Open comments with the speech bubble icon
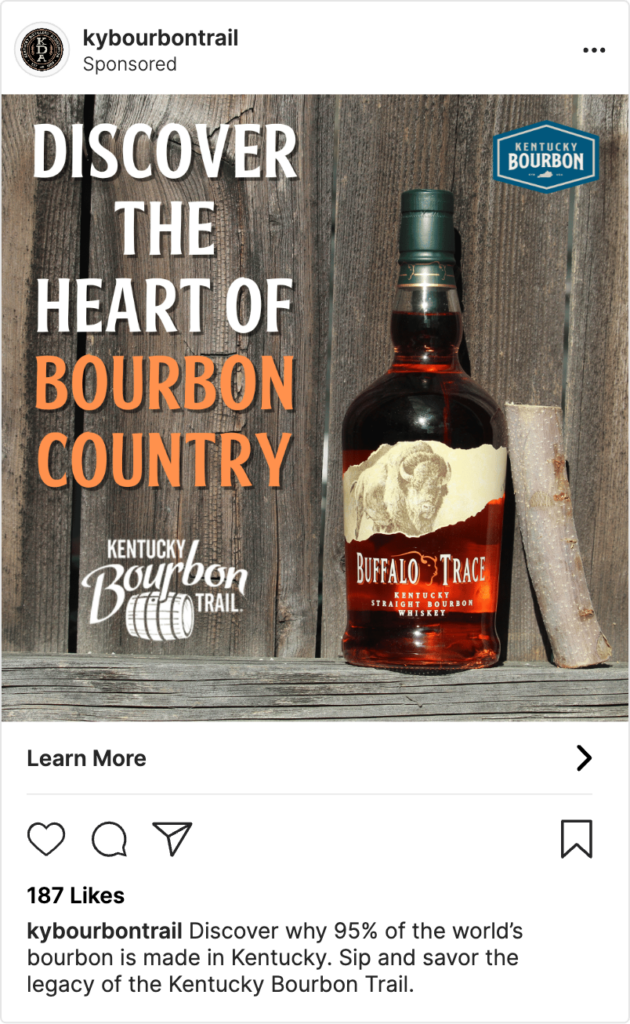The height and width of the screenshot is (1024, 630). (x=109, y=839)
